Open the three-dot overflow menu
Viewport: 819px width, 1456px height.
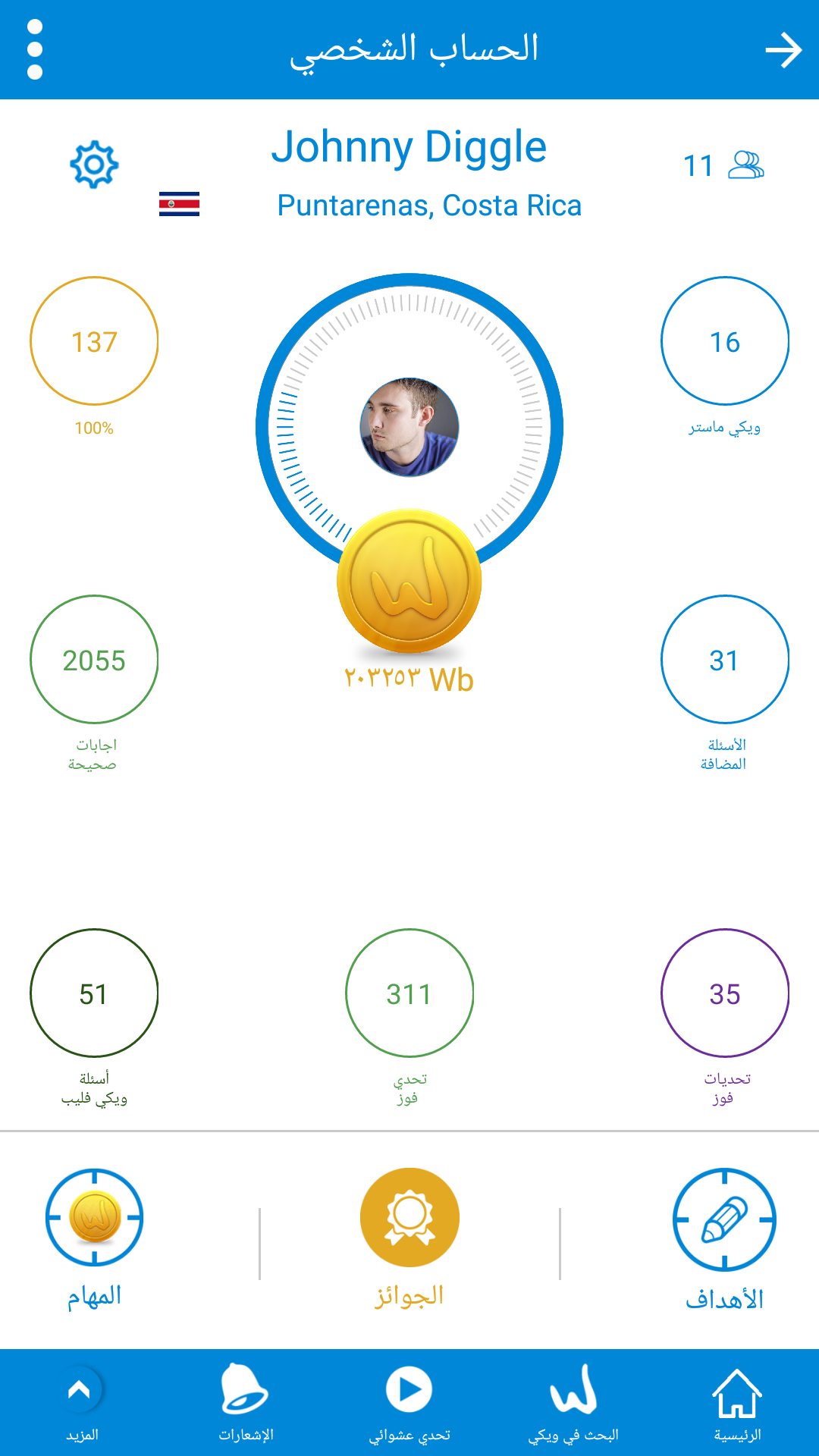click(35, 49)
